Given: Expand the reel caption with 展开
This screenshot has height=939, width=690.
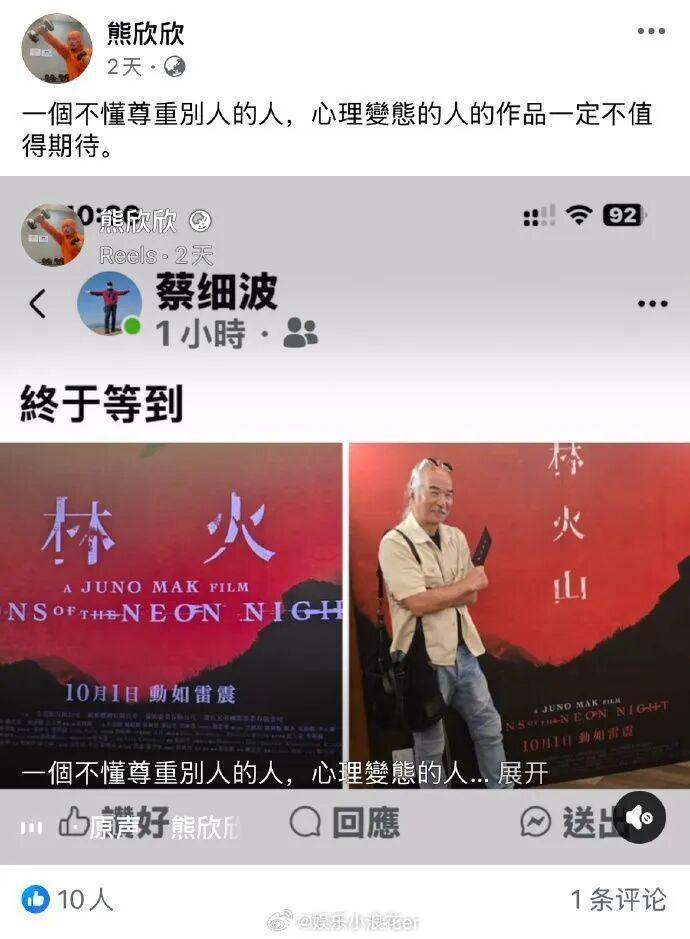Looking at the screenshot, I should (523, 773).
